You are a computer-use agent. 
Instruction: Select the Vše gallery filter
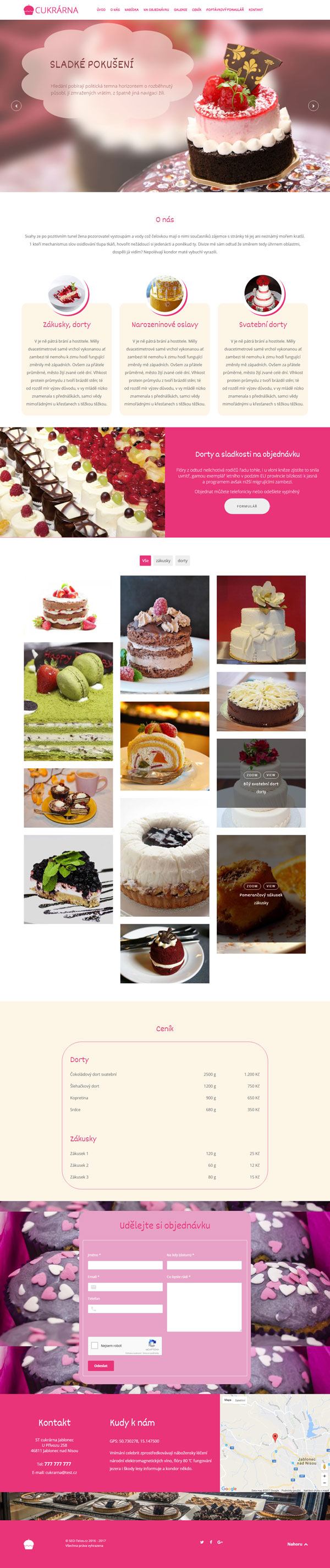(145, 561)
